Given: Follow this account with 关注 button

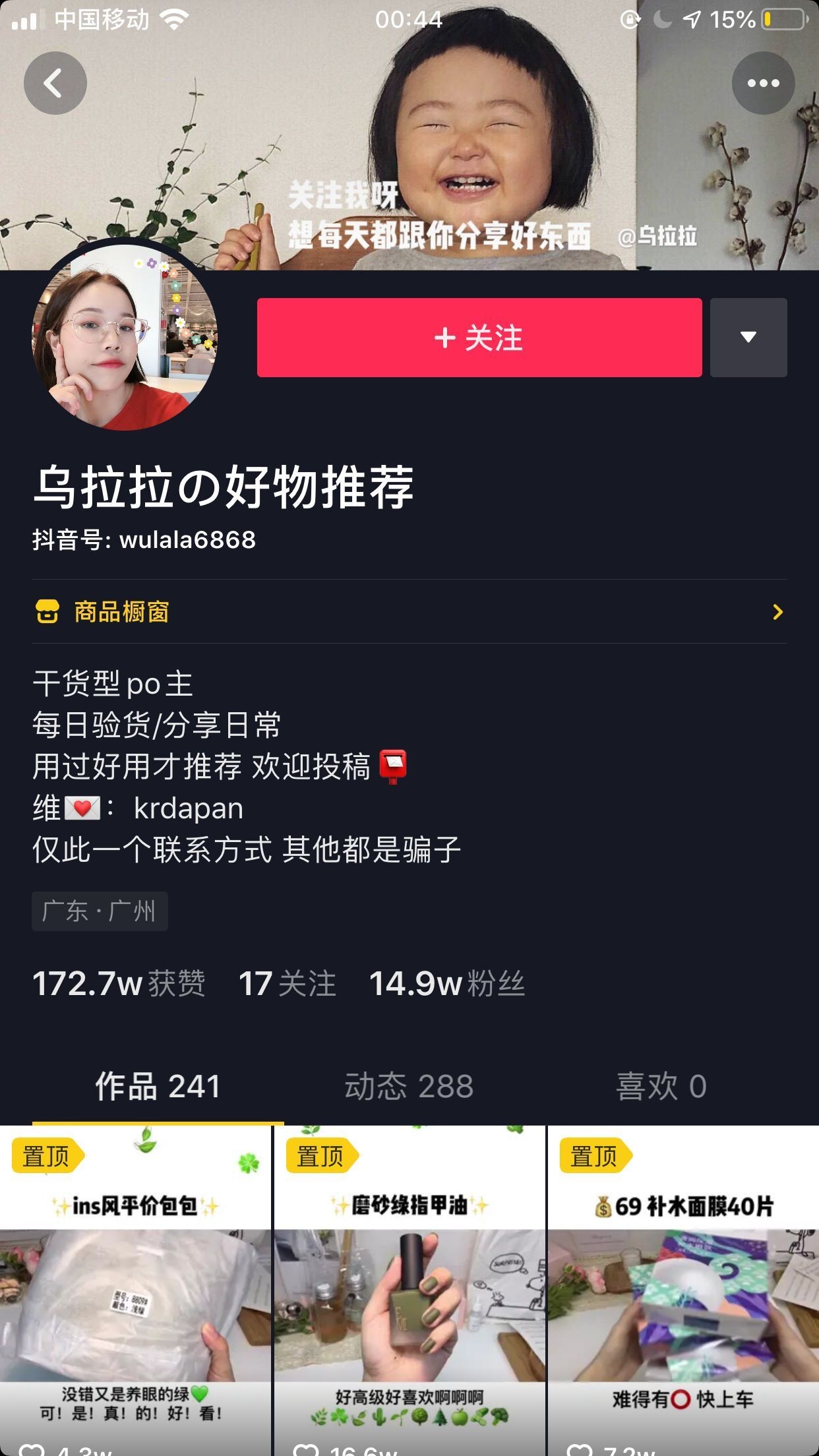Looking at the screenshot, I should (479, 338).
